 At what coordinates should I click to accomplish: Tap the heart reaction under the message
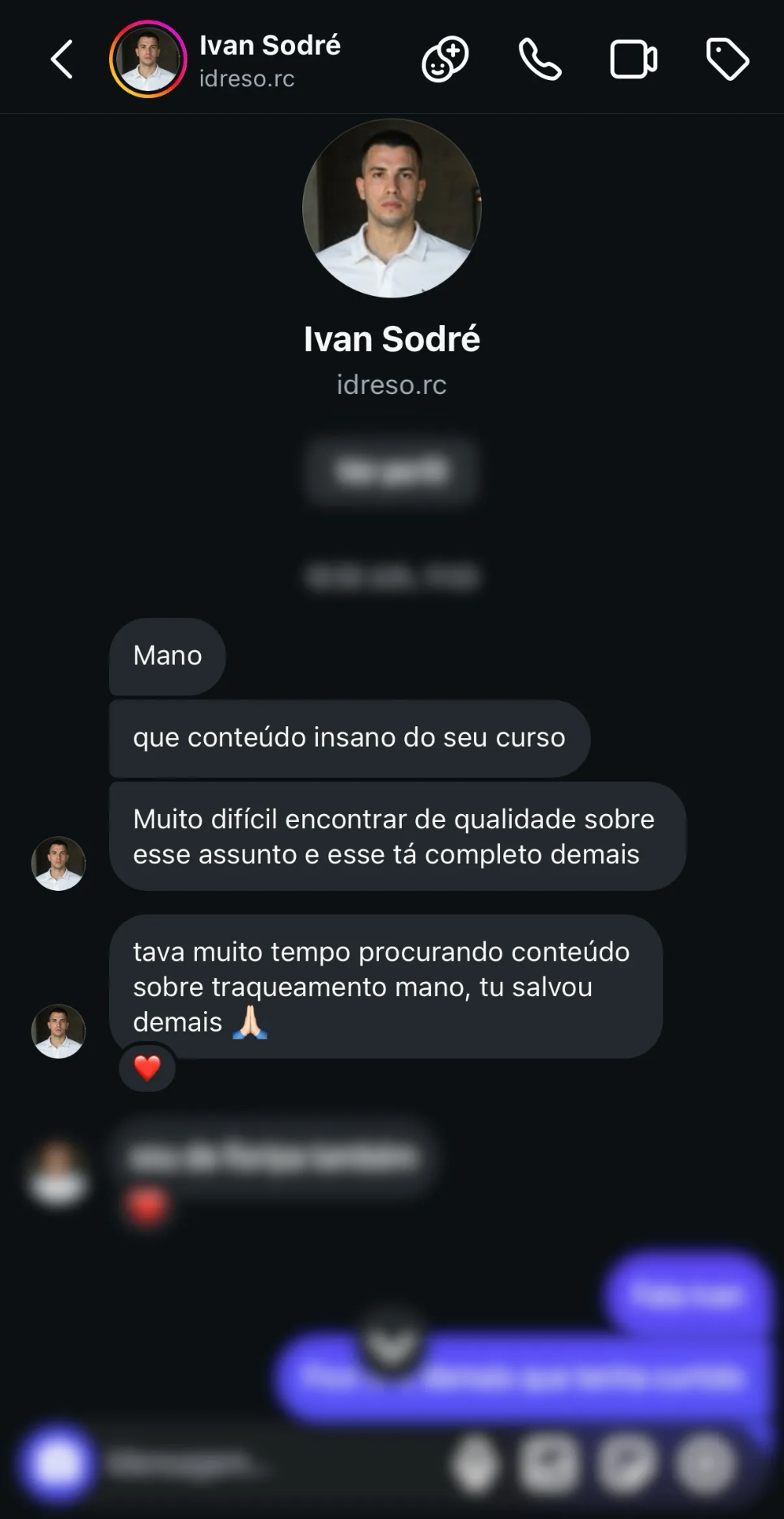[x=147, y=1069]
